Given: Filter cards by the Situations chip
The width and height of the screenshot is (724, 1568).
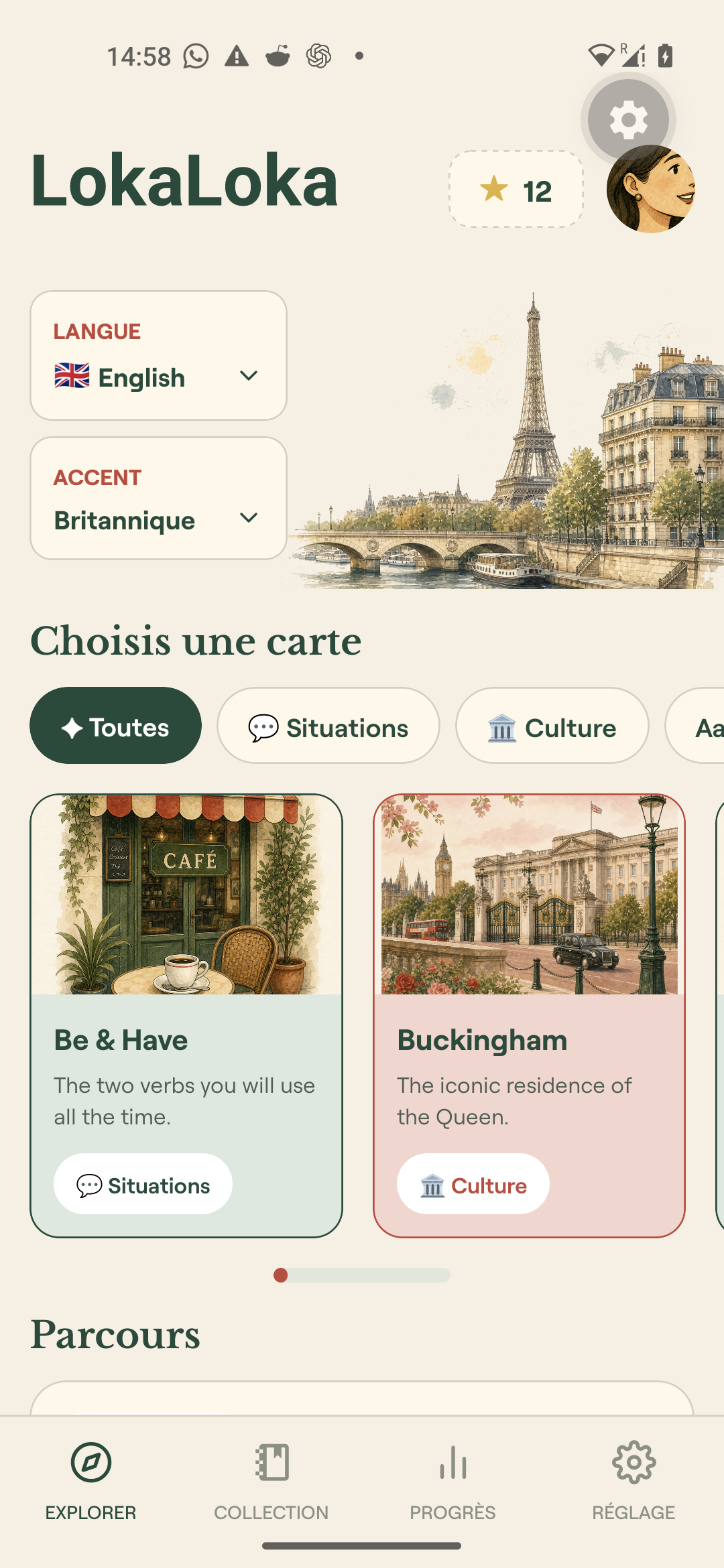Looking at the screenshot, I should (328, 726).
